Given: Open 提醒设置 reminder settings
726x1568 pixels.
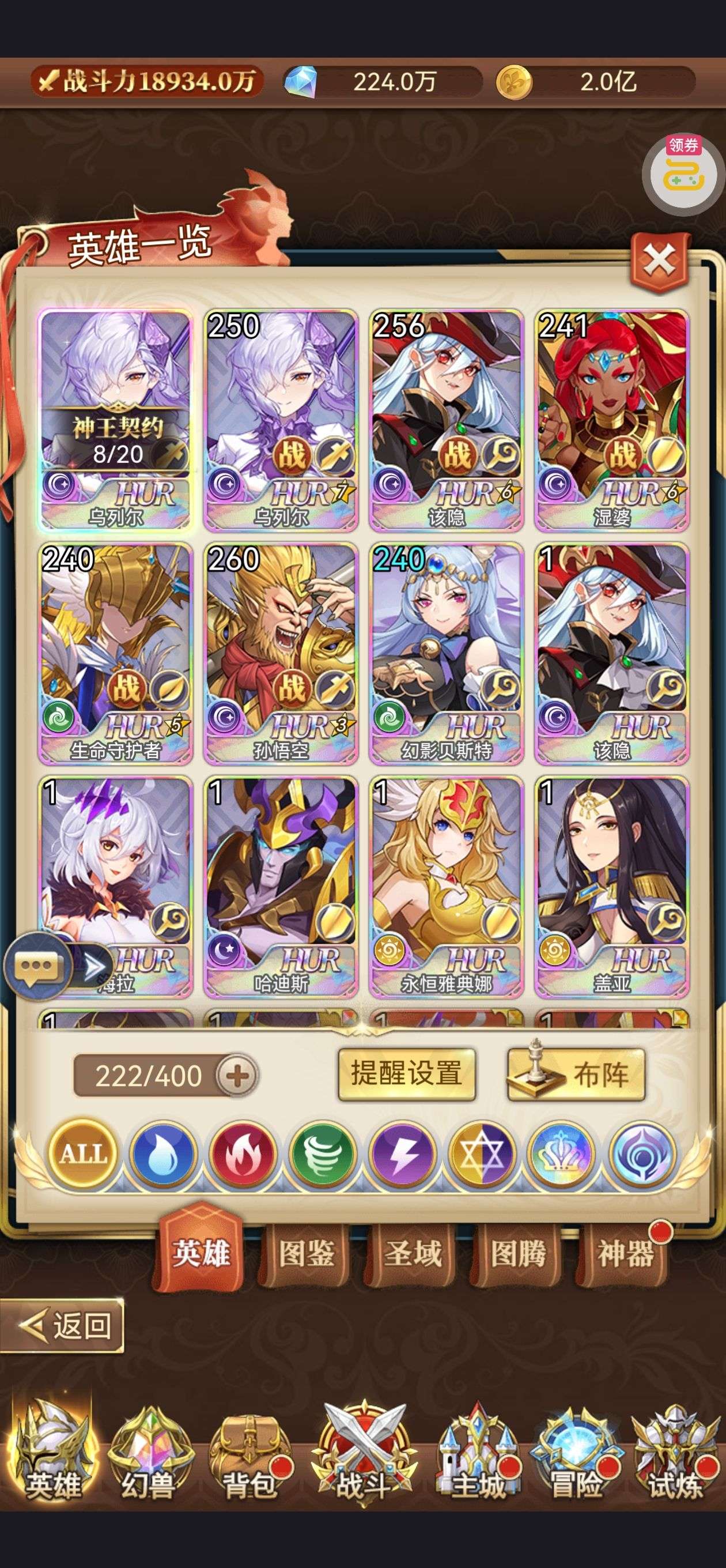Looking at the screenshot, I should (x=407, y=1075).
